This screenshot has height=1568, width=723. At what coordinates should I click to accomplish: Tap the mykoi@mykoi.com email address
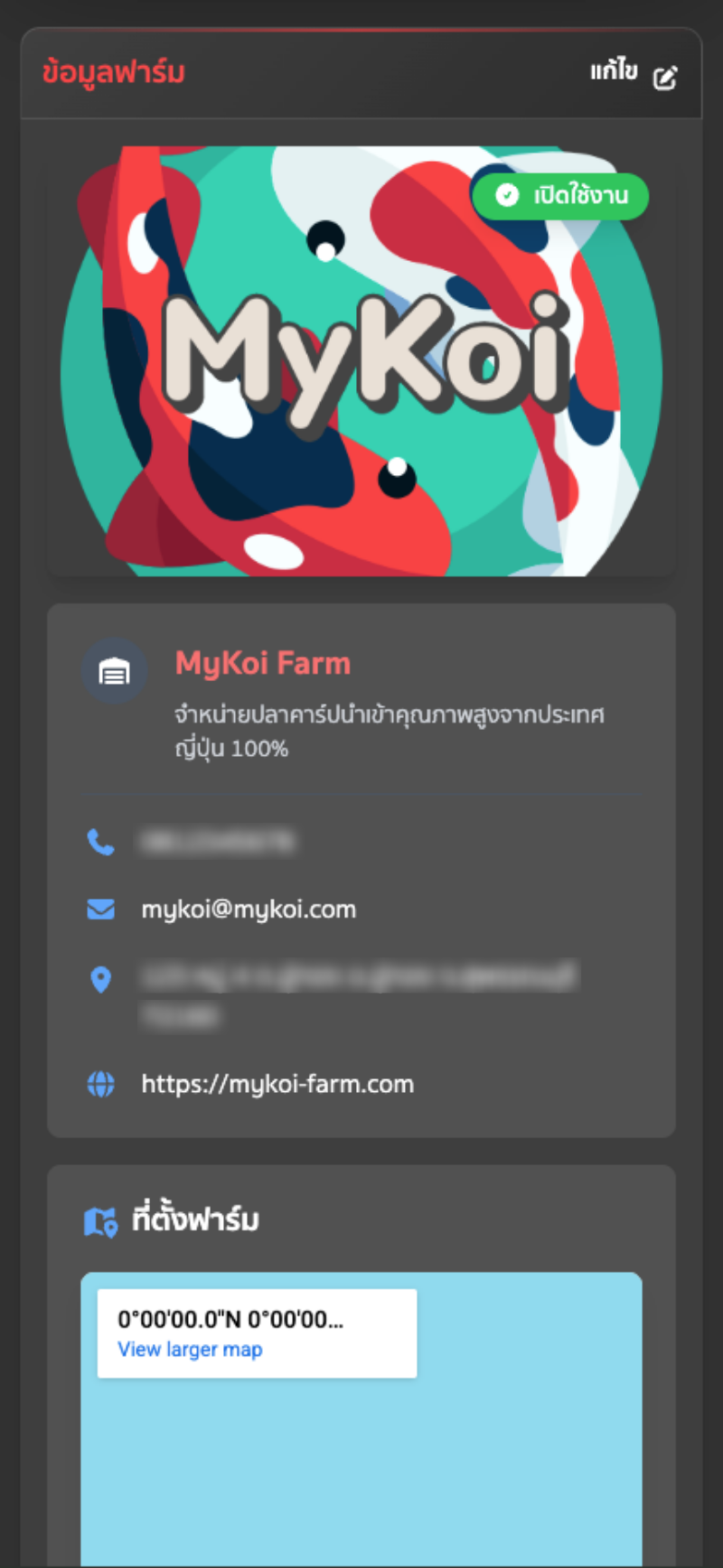pyautogui.click(x=249, y=910)
